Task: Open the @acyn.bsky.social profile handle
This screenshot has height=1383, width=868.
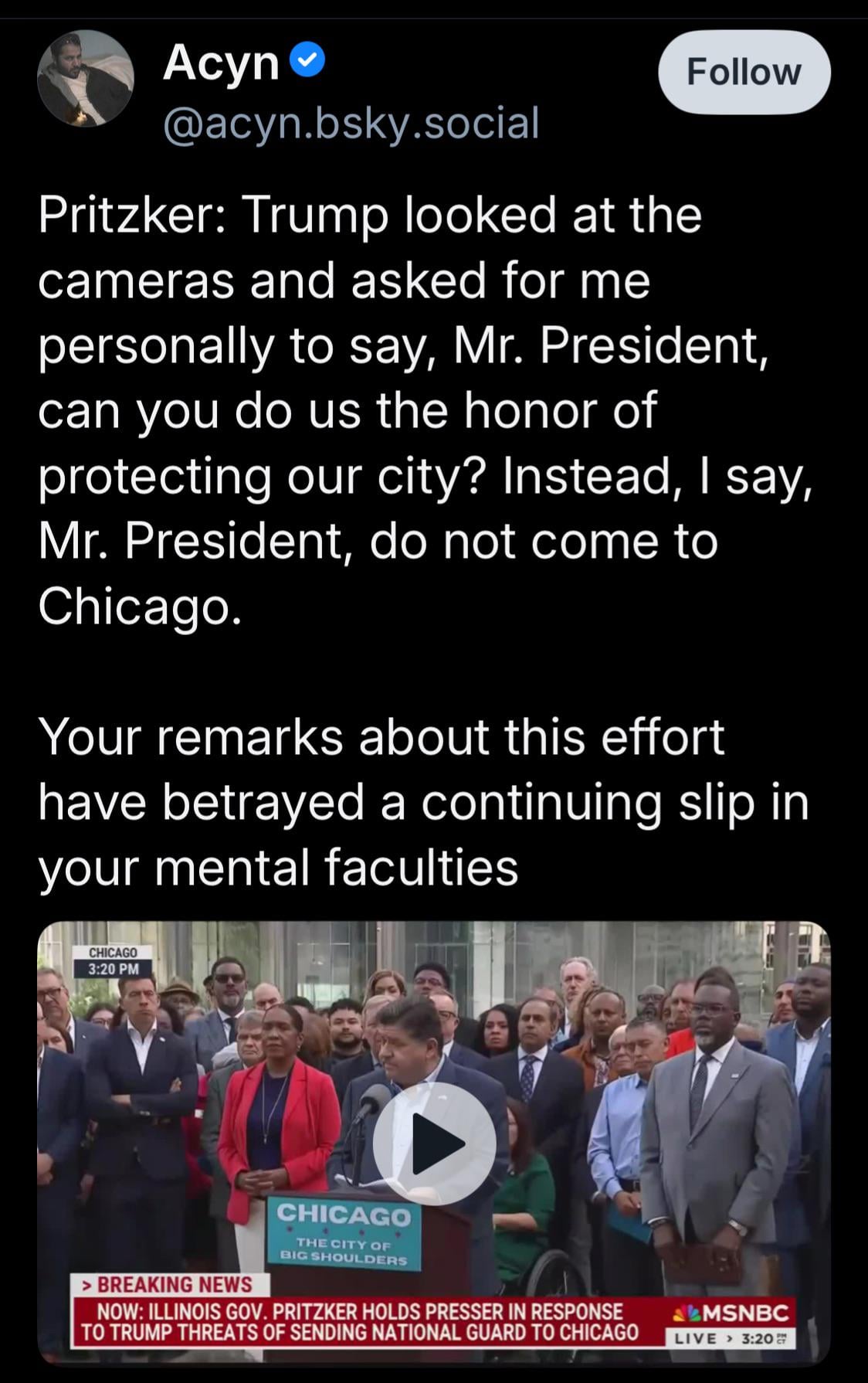Action: (351, 123)
